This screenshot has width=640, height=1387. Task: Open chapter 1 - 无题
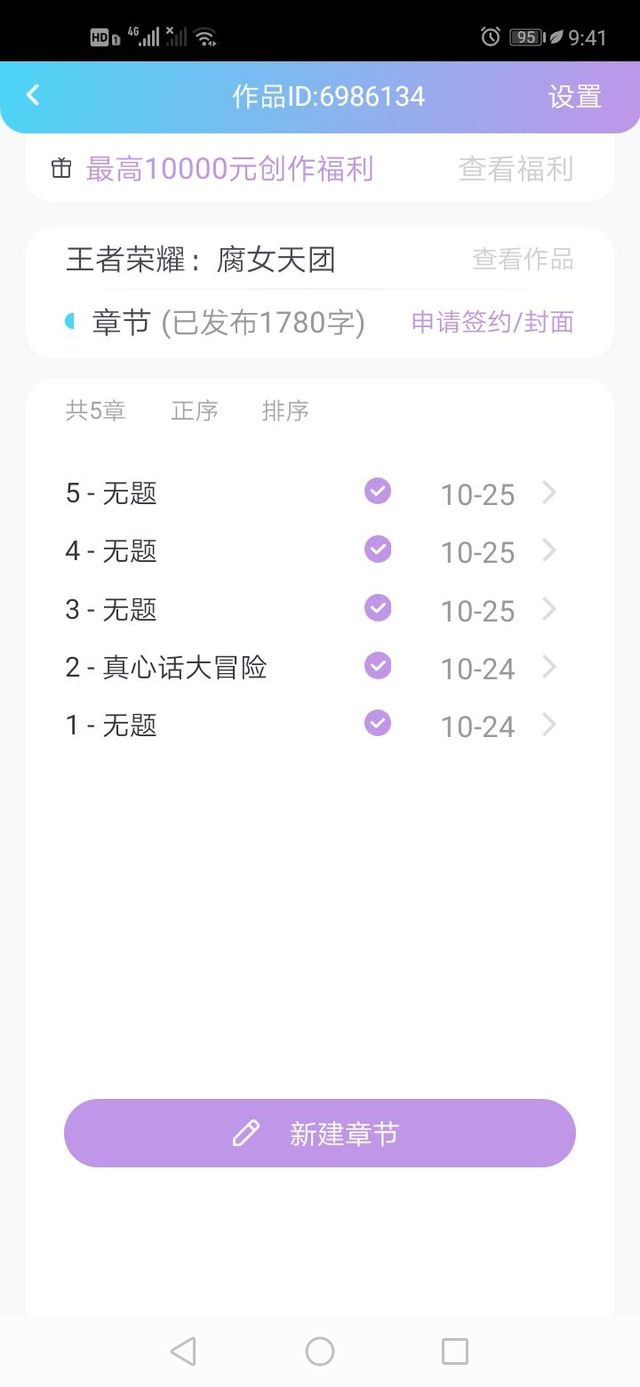click(x=310, y=725)
